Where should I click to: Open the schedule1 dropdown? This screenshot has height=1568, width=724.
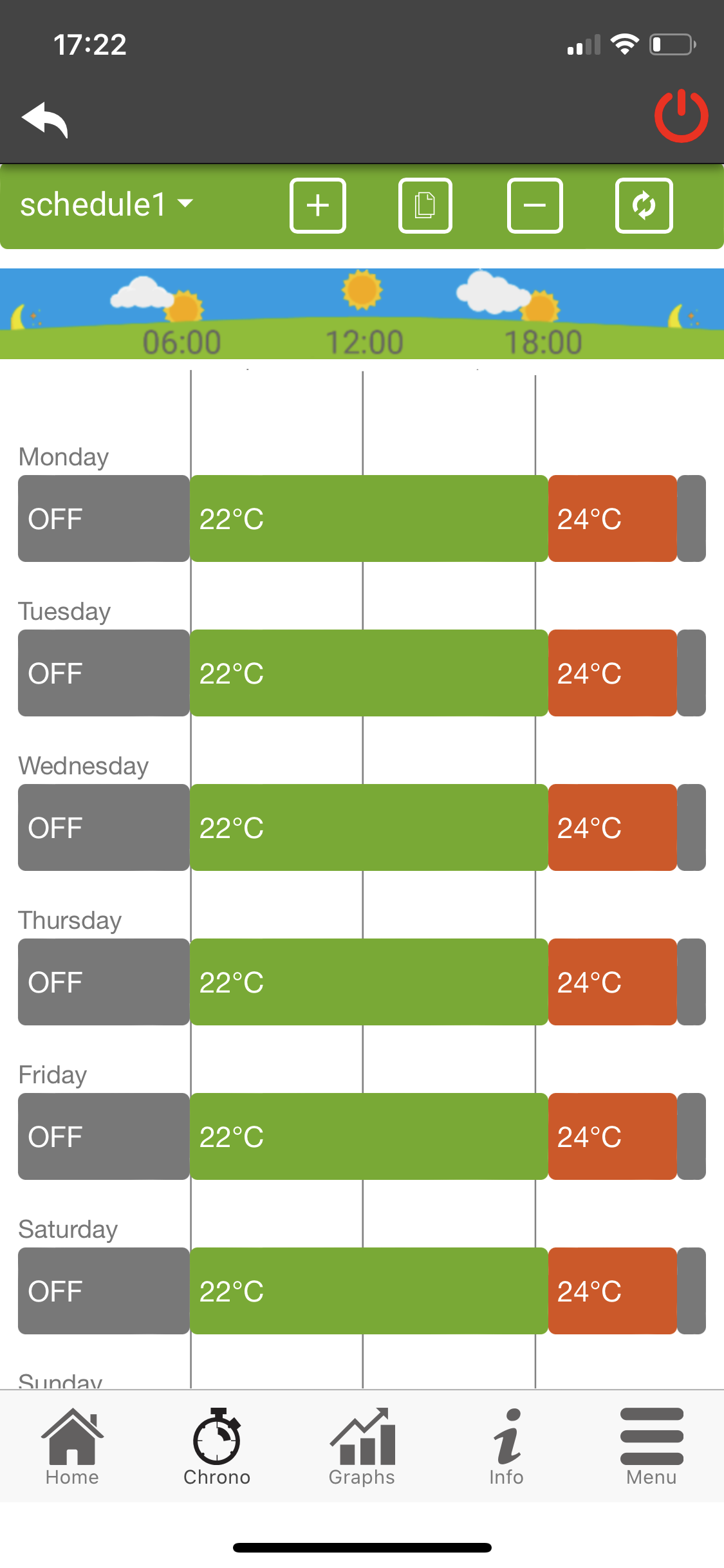pos(106,205)
